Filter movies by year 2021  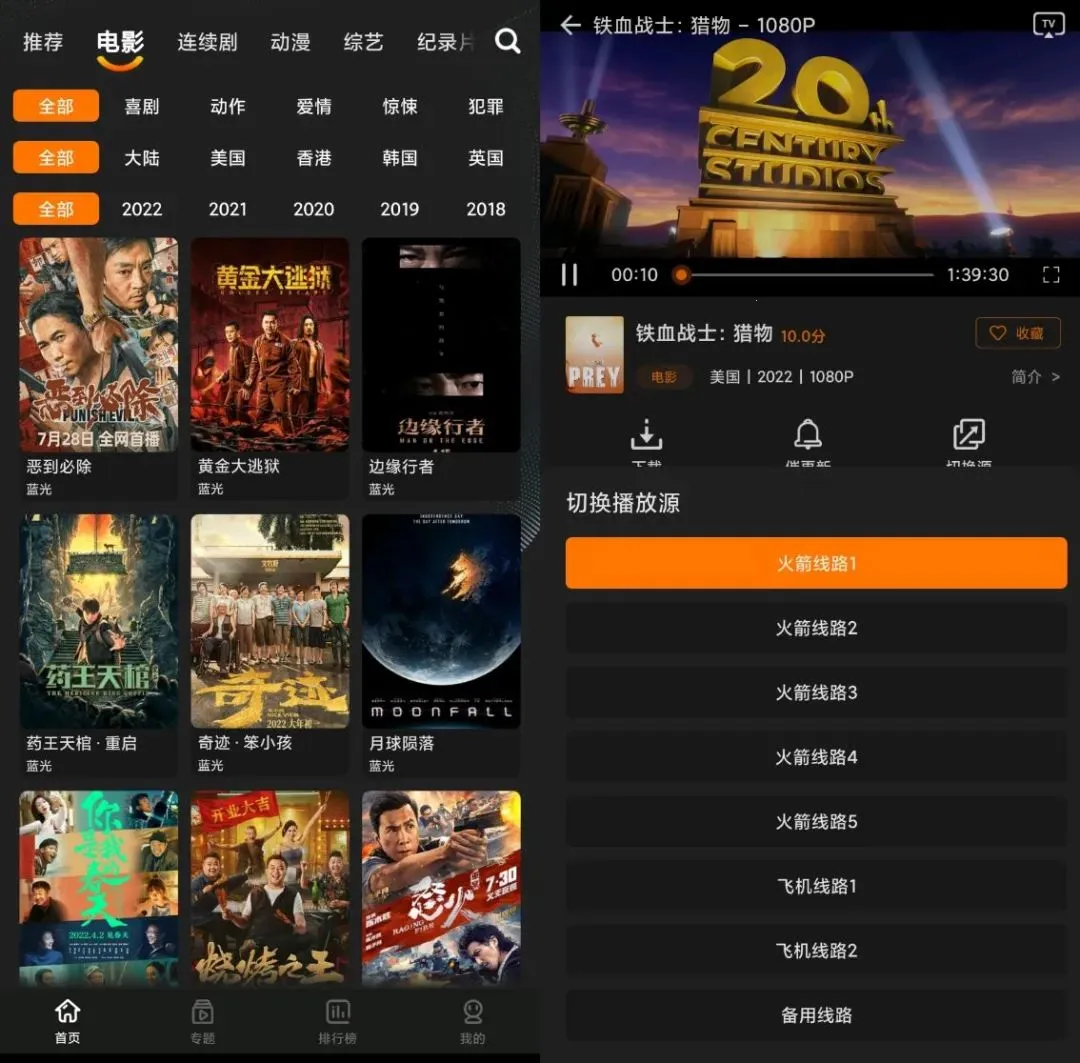tap(228, 209)
